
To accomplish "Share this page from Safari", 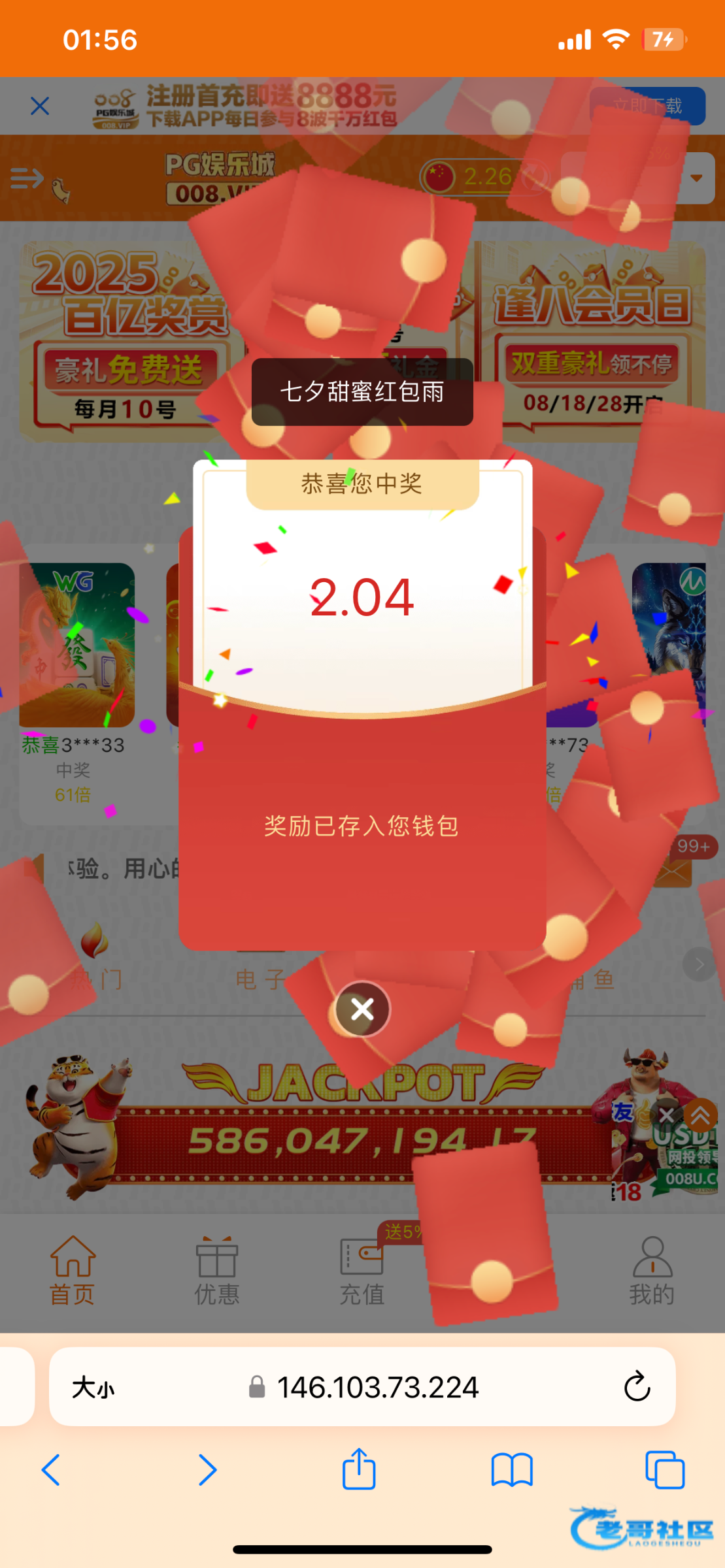I will click(359, 1471).
